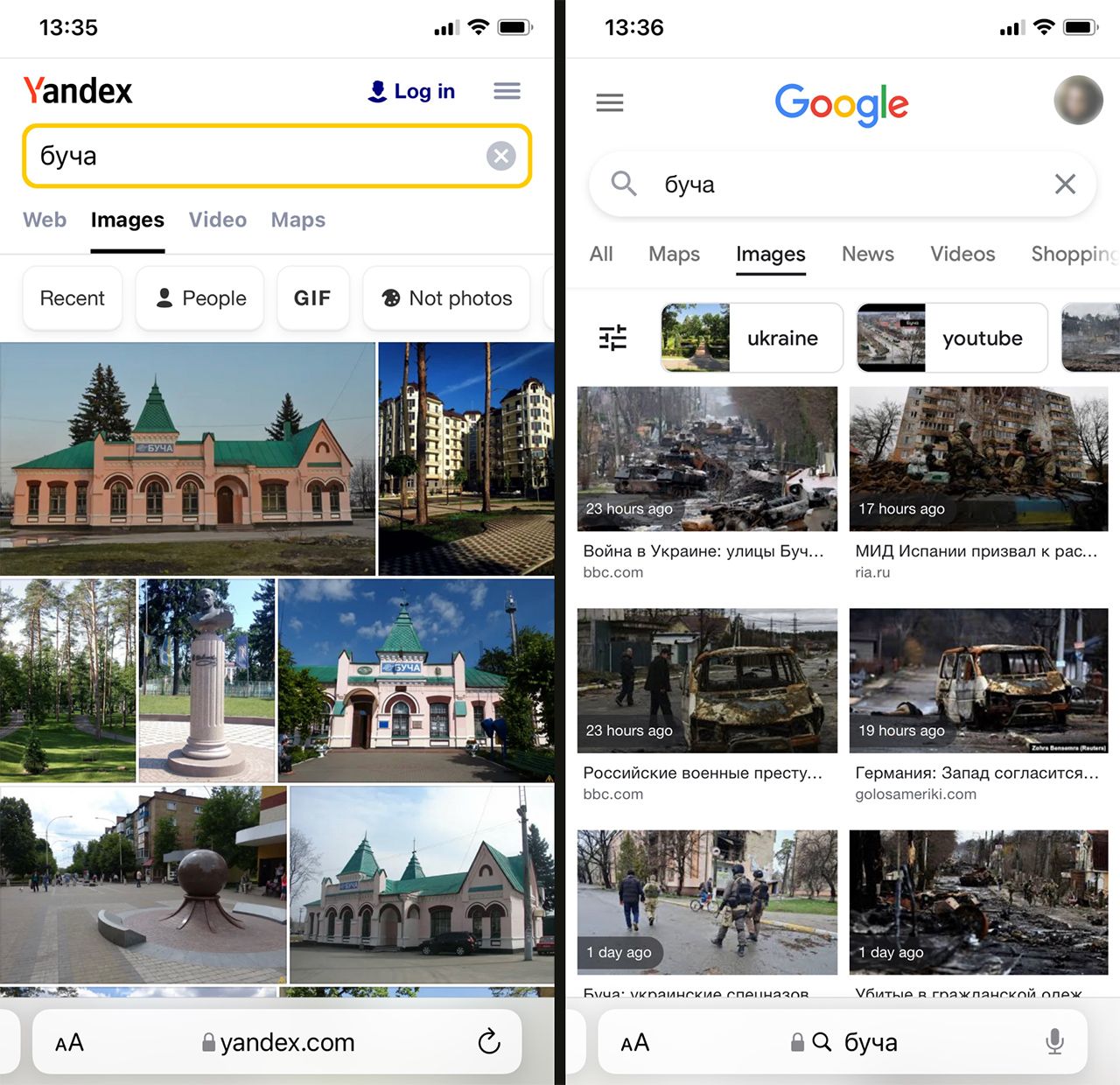The image size is (1120, 1085).
Task: Reload the yandex.com page
Action: pos(489,1041)
